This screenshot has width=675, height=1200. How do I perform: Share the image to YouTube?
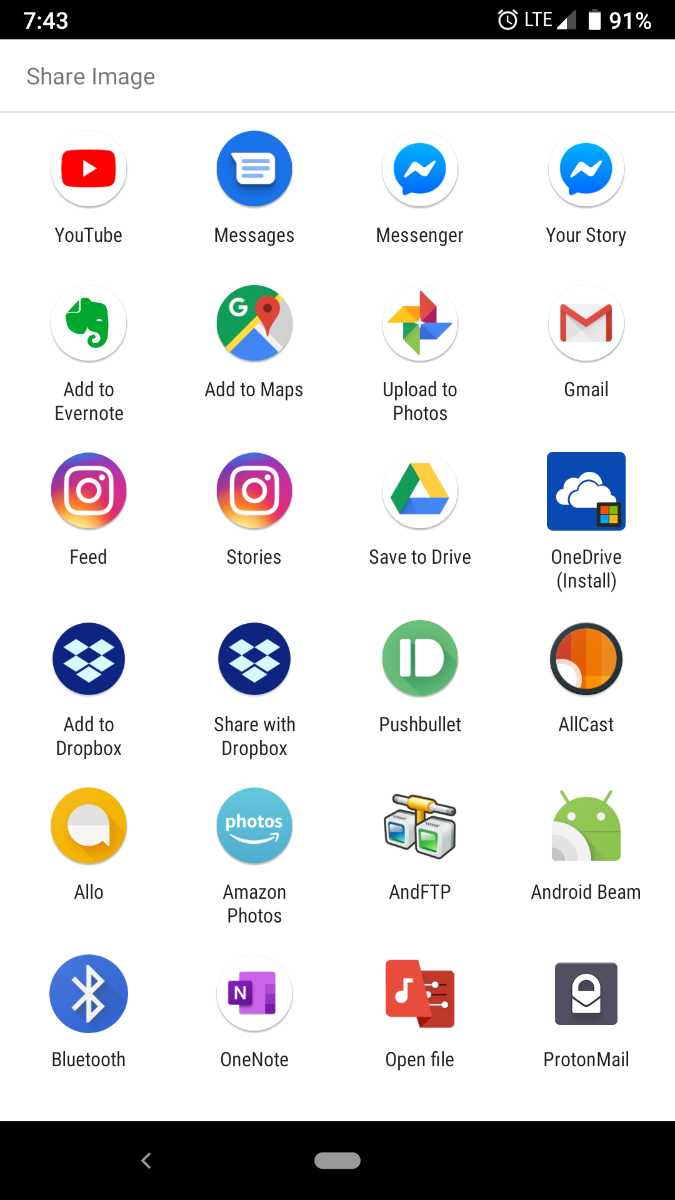[x=88, y=170]
